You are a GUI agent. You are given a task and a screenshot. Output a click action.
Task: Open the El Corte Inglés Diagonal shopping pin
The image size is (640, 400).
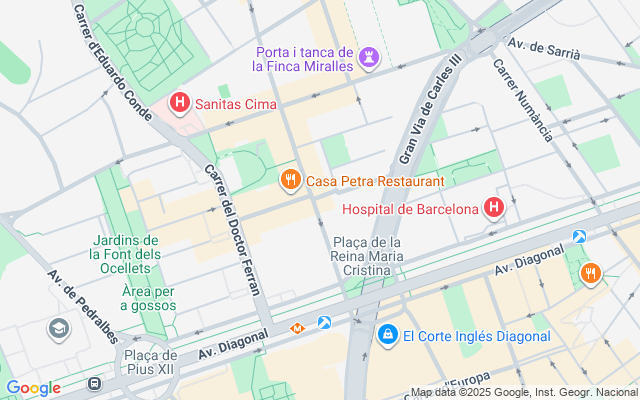[388, 336]
